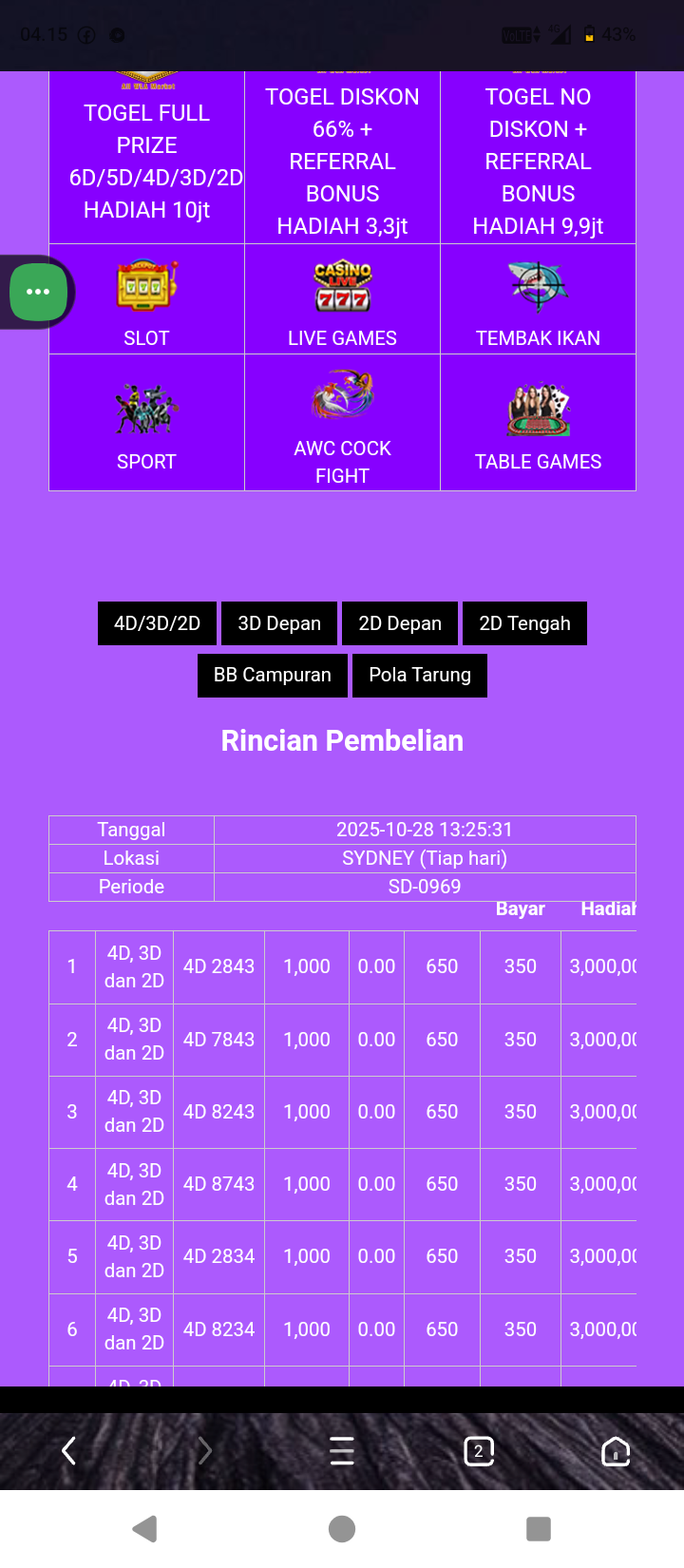Select the 4D/3D/2D bet type button
684x1568 pixels.
click(x=157, y=623)
